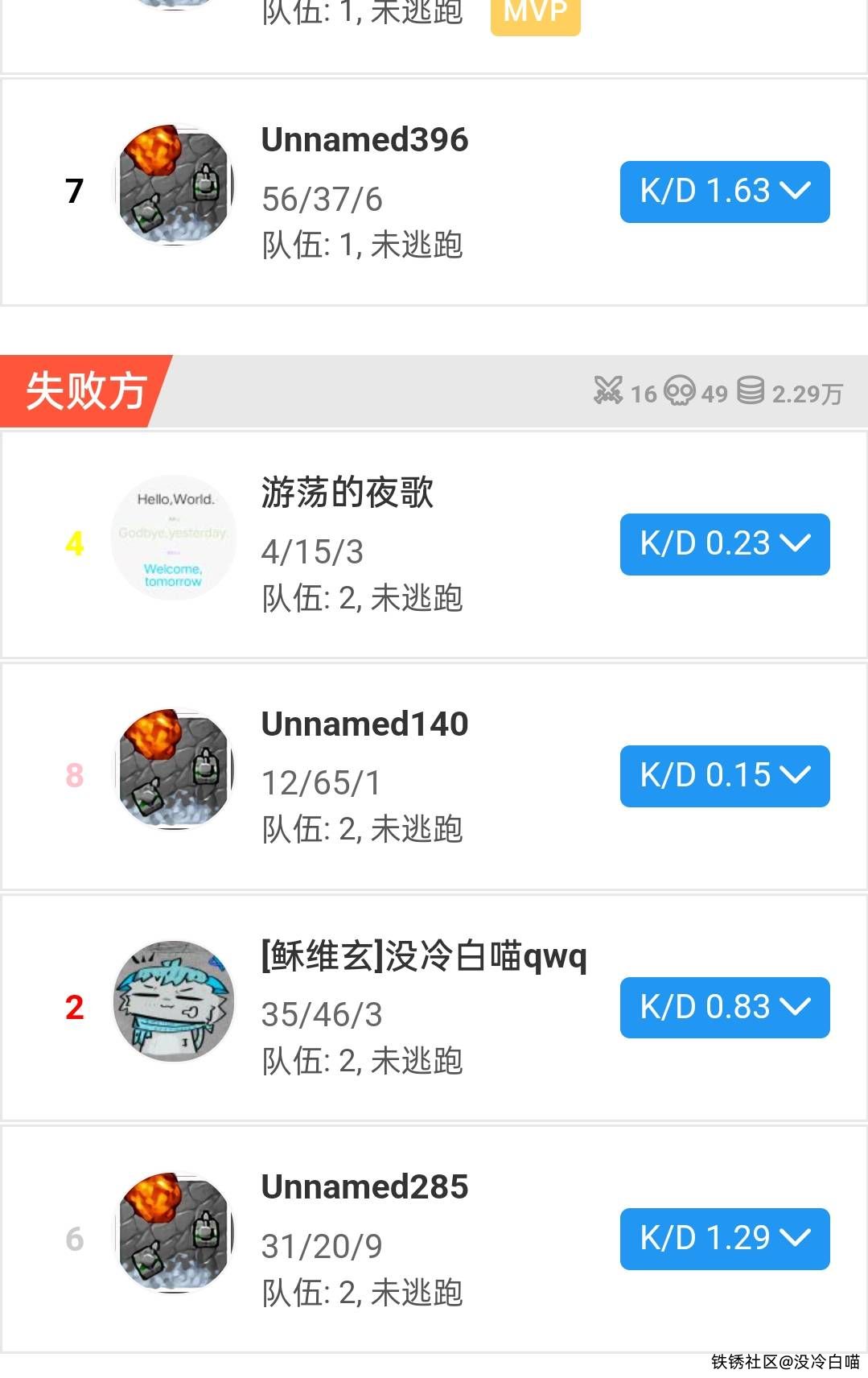Open K/D 1.29 details for Unnamed285
The image size is (868, 1378).
click(x=724, y=1239)
